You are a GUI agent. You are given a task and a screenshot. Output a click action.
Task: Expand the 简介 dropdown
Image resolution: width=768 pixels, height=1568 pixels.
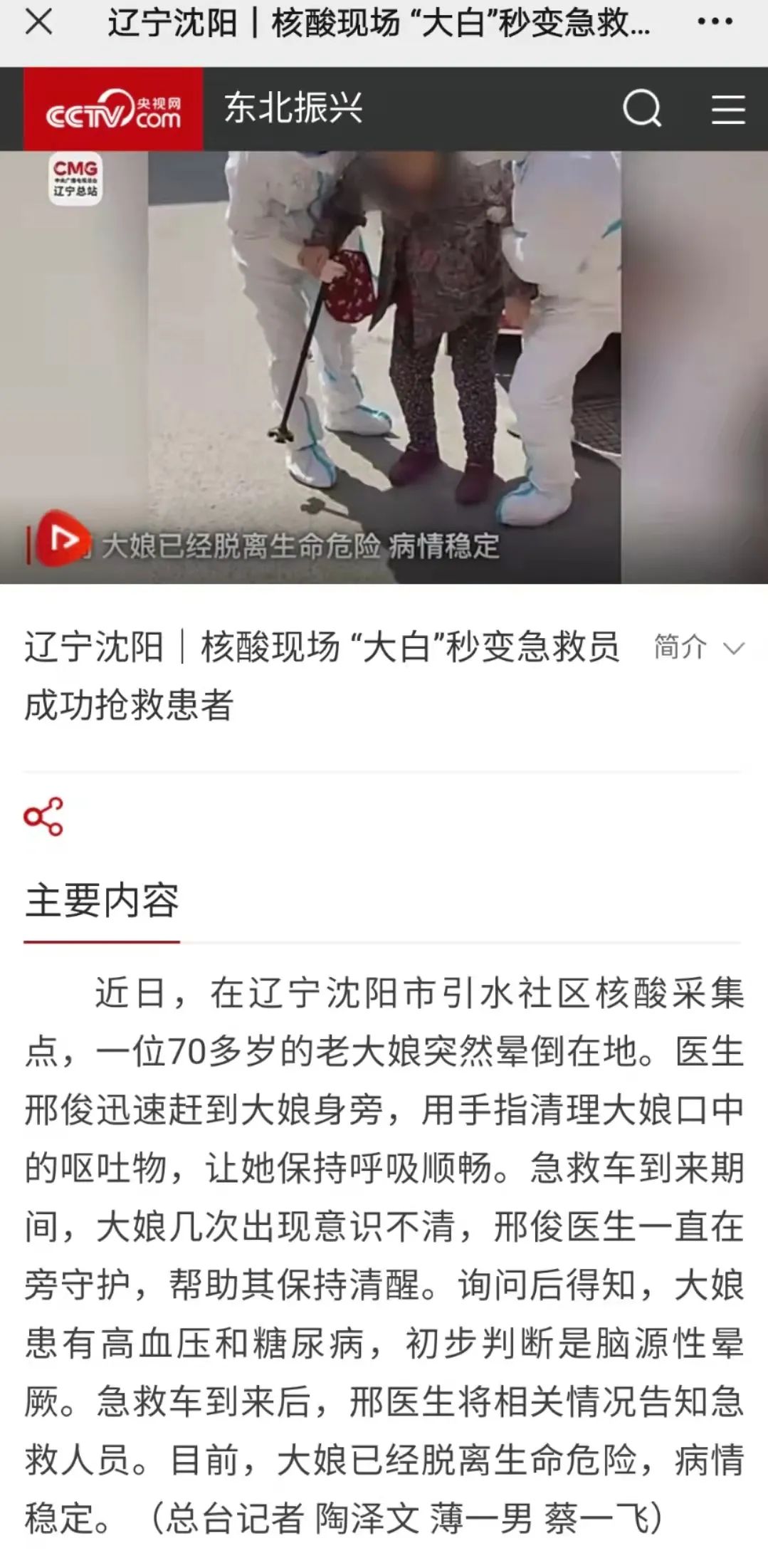[x=699, y=647]
